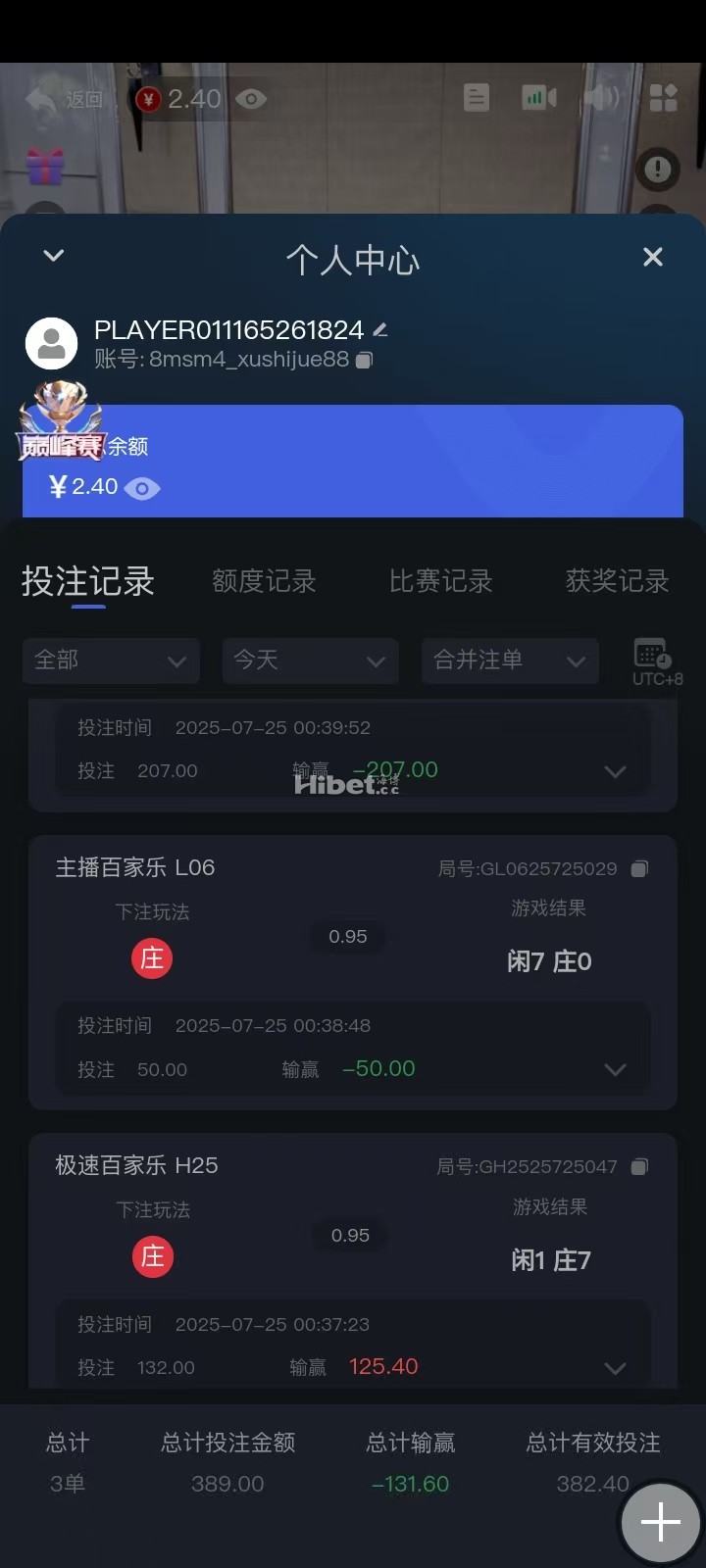Open the 合并注单 dropdown
This screenshot has width=706, height=1568.
(x=509, y=661)
